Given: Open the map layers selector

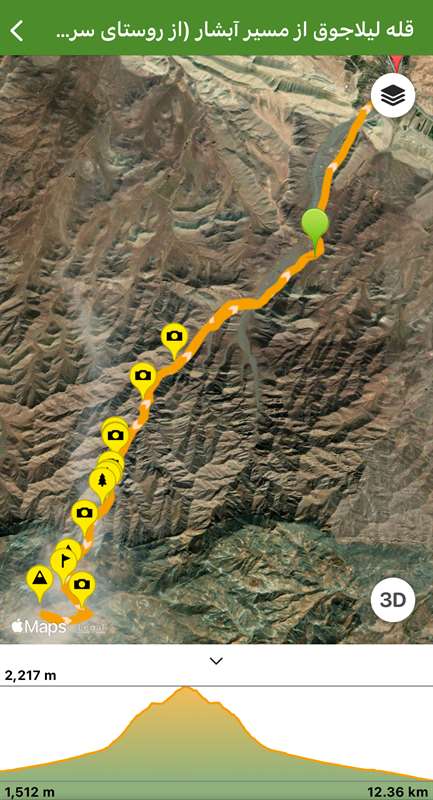Looking at the screenshot, I should coord(393,95).
